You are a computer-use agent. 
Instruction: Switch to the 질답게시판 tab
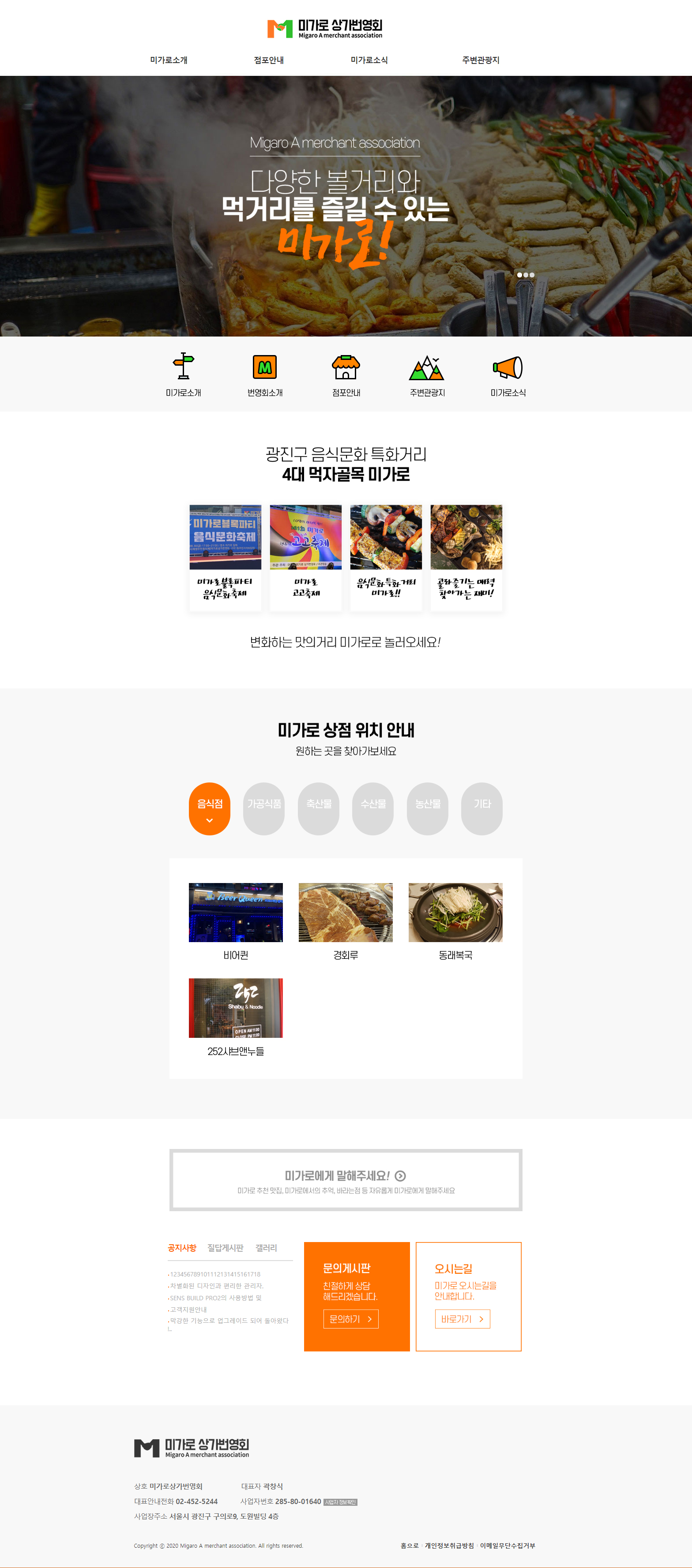[226, 1248]
